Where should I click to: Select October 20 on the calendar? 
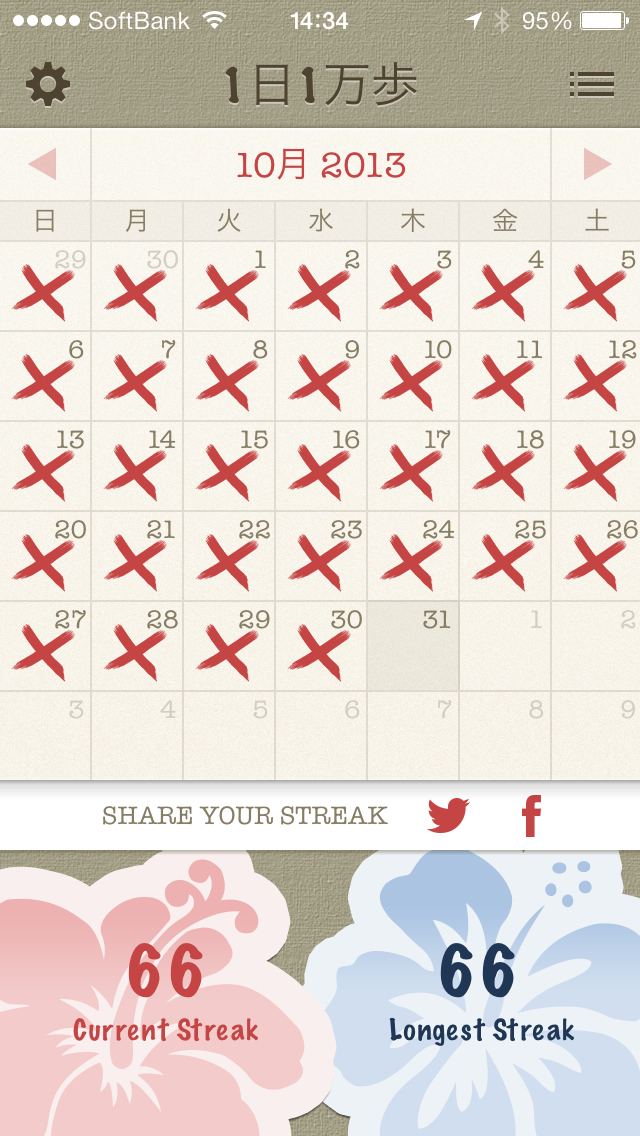pos(45,556)
